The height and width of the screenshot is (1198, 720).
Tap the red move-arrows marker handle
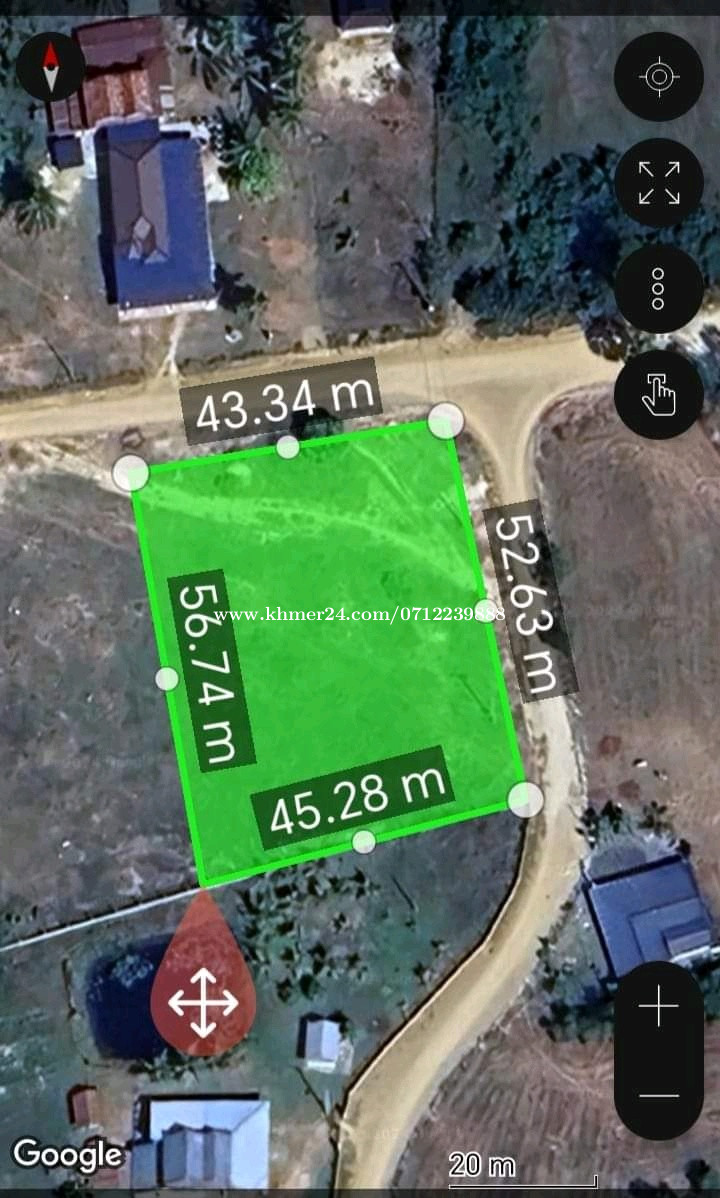pos(203,993)
